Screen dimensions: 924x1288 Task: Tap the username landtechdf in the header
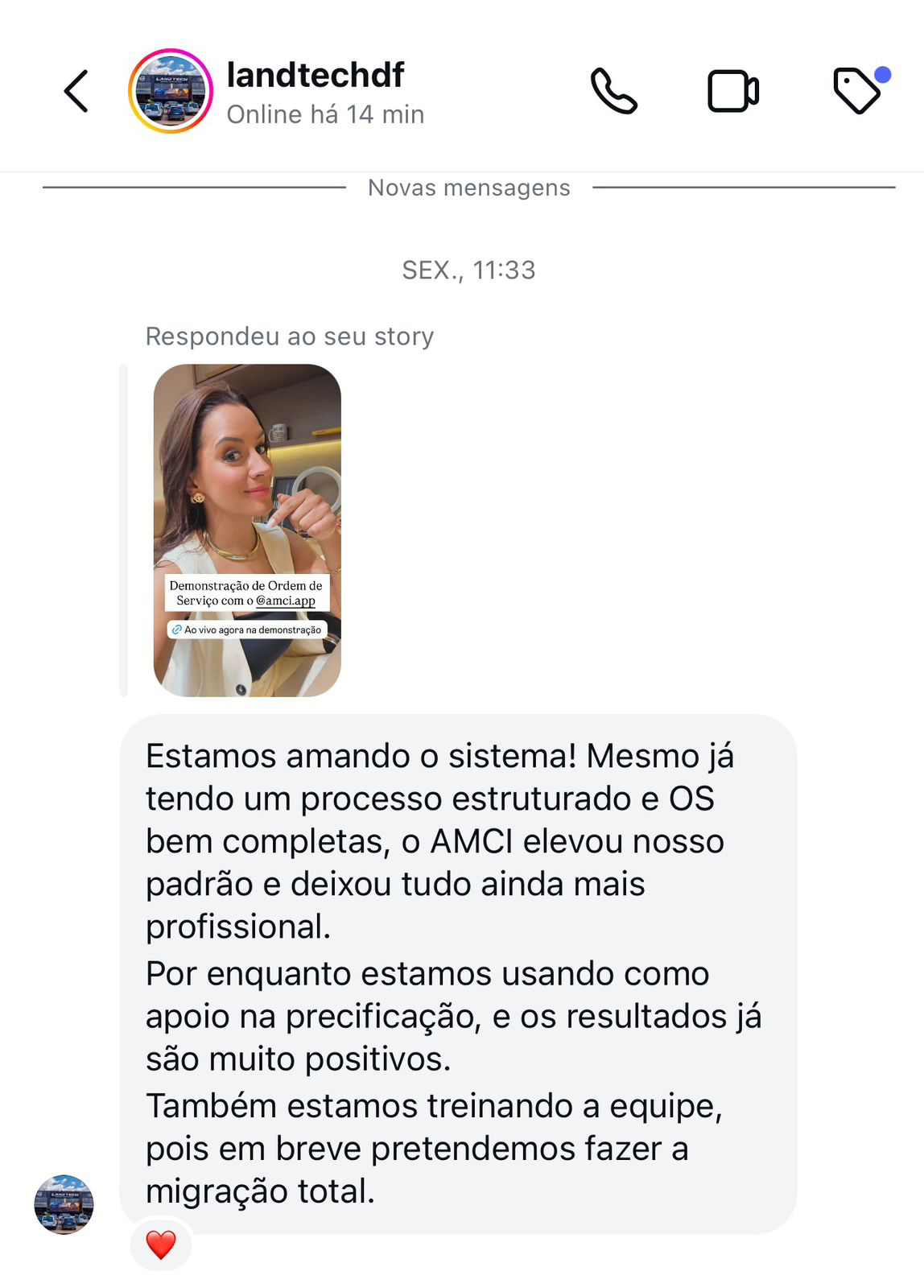point(316,76)
